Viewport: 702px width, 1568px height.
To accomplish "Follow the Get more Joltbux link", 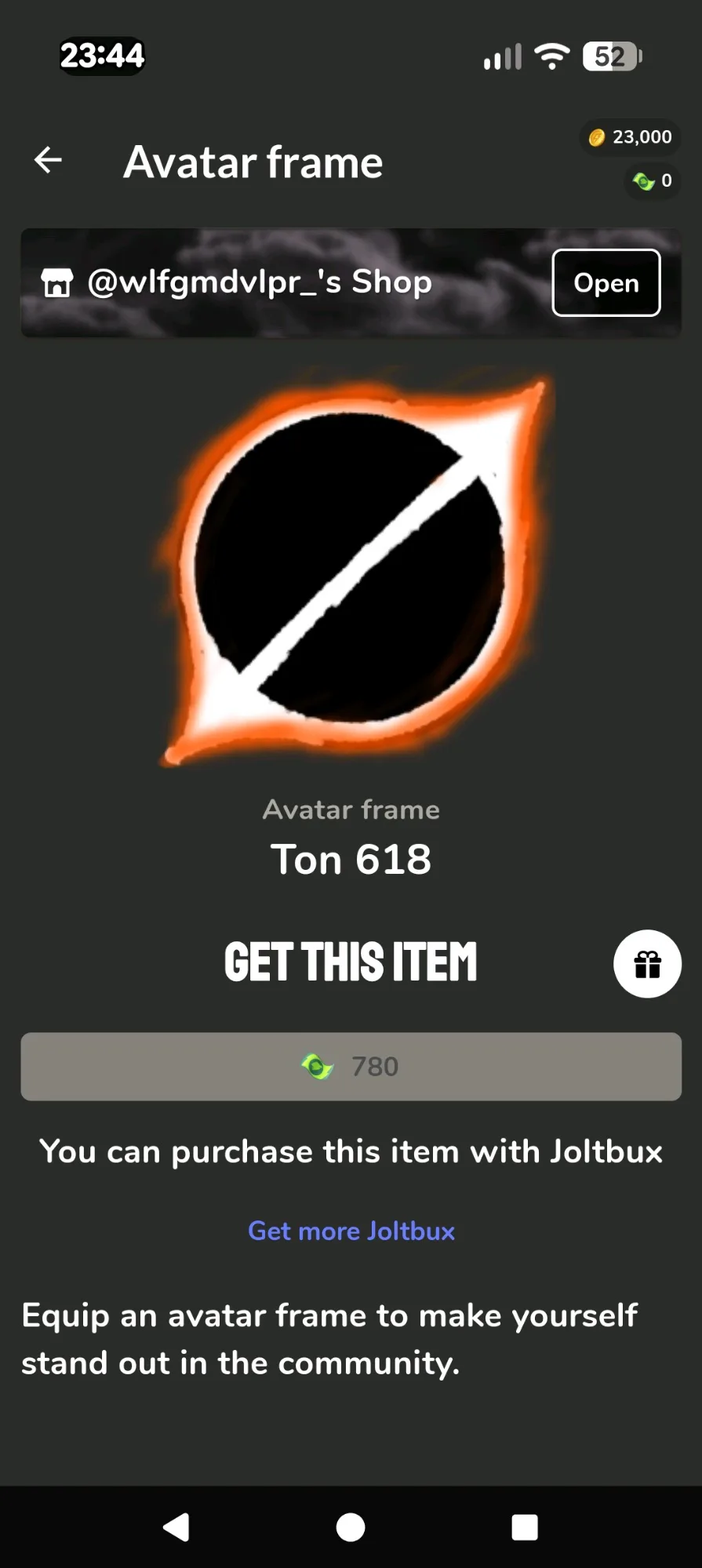I will (x=351, y=1231).
